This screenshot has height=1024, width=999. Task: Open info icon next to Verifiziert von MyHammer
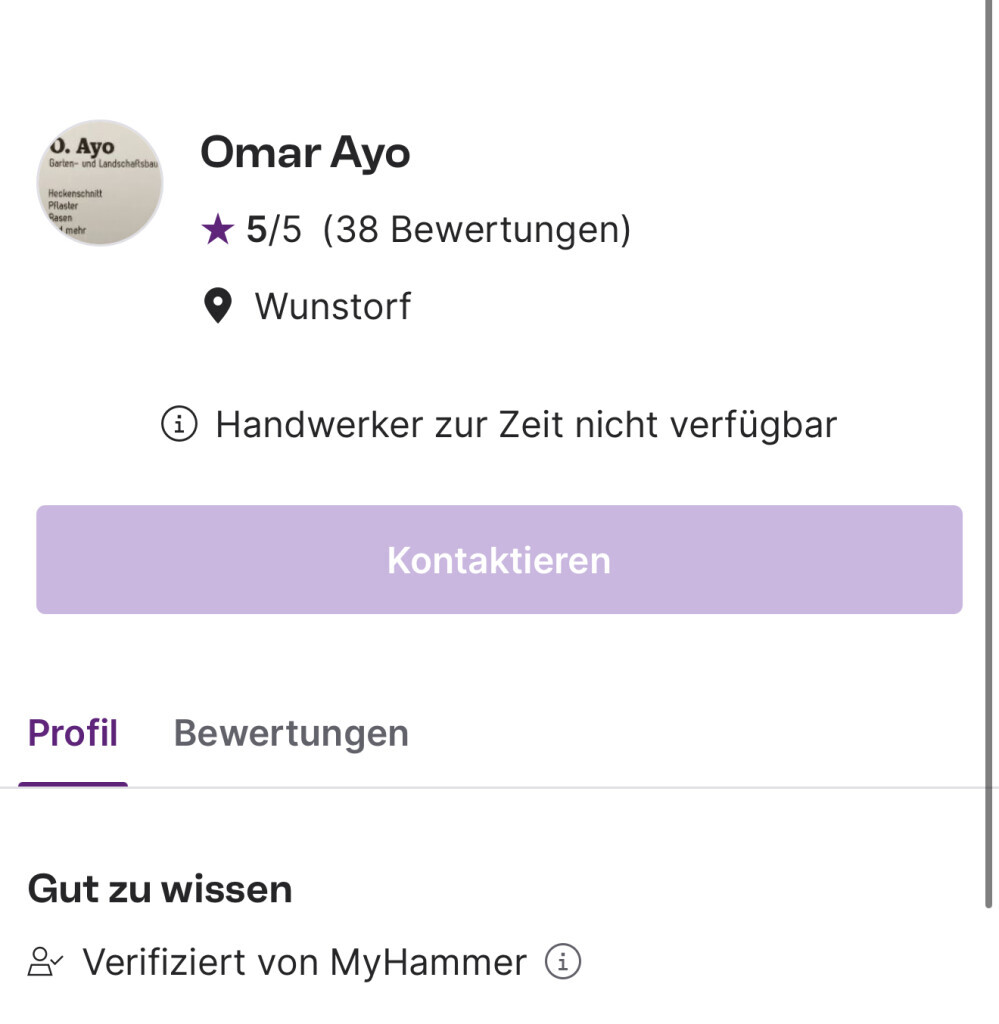pyautogui.click(x=563, y=962)
